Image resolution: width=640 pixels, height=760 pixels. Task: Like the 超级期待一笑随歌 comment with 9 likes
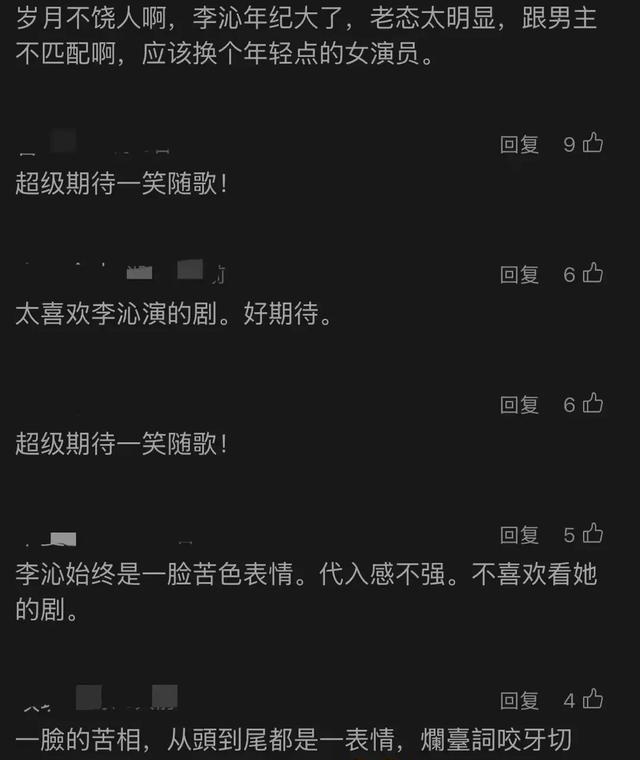pyautogui.click(x=593, y=143)
